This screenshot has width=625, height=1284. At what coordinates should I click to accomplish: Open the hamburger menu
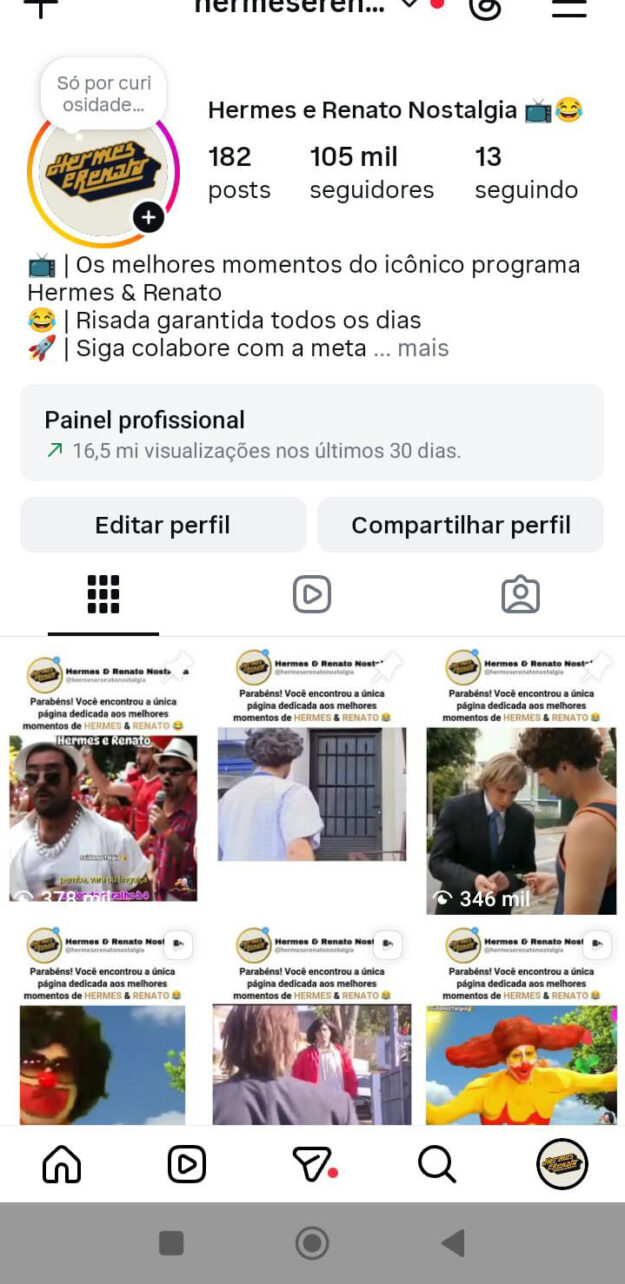(569, 7)
